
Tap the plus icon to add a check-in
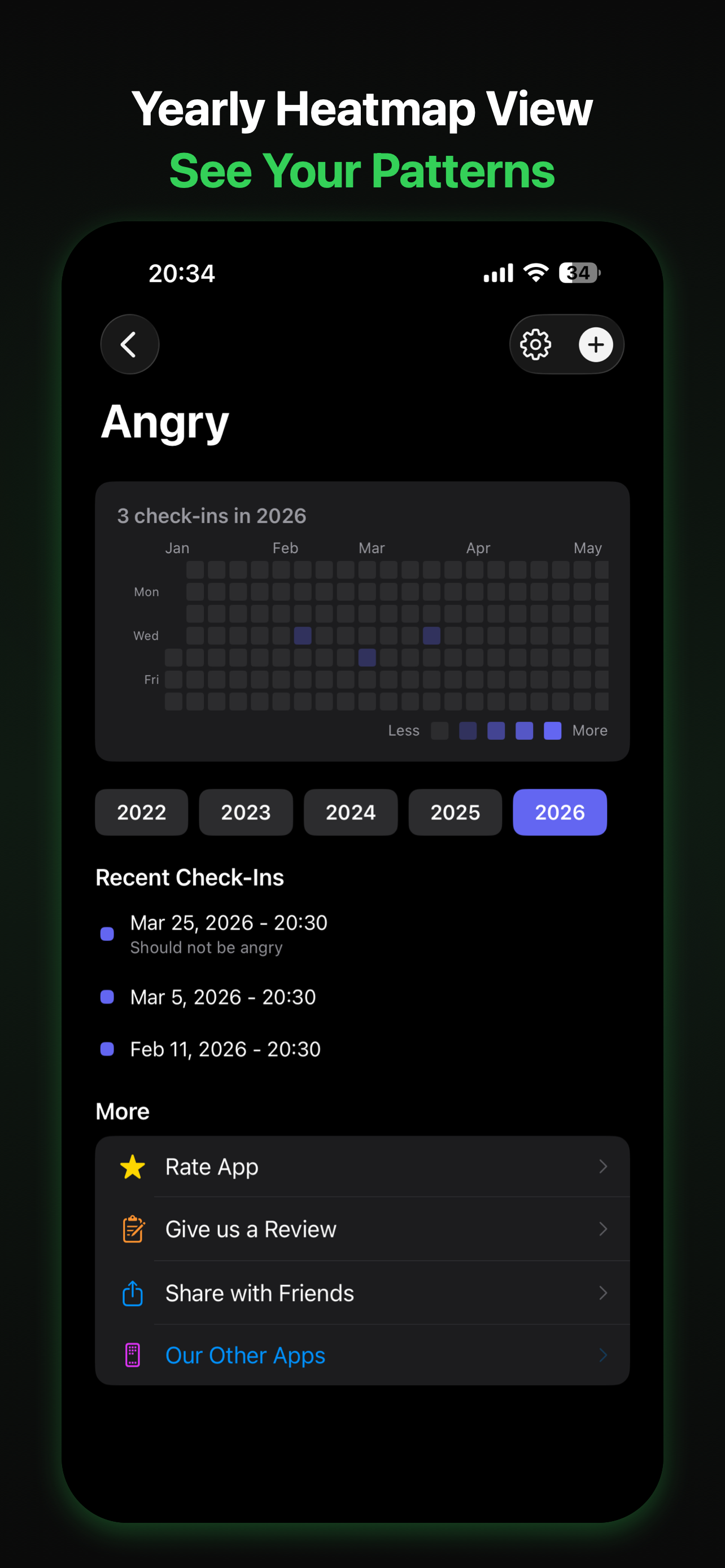[x=595, y=344]
